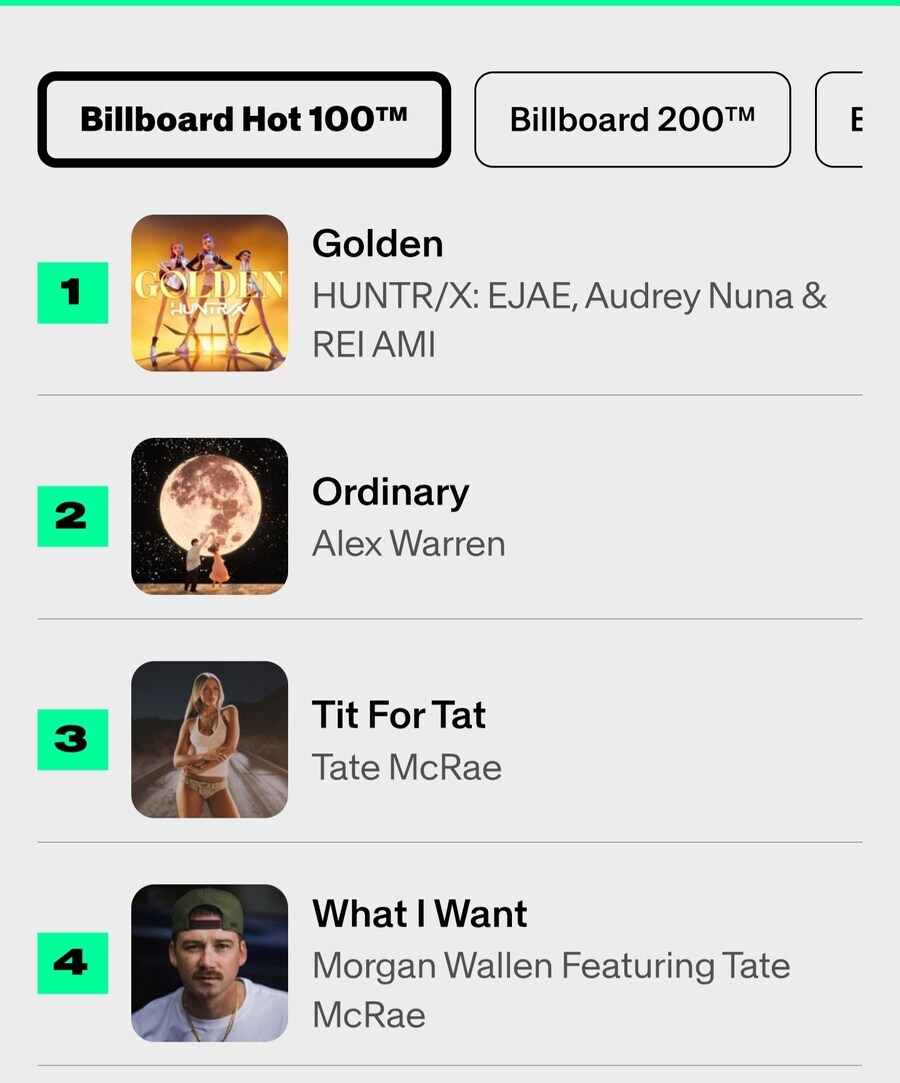900x1083 pixels.
Task: Open Tit For Tat by Tate McRae
Action: click(399, 715)
